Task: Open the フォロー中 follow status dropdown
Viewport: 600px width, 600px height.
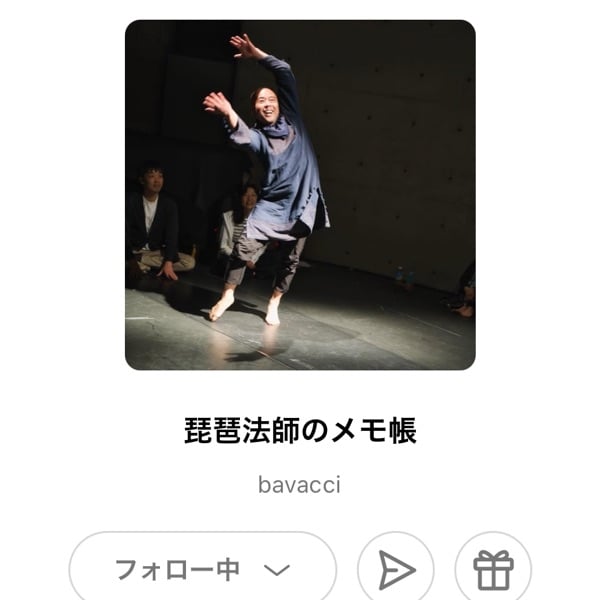Action: point(202,570)
